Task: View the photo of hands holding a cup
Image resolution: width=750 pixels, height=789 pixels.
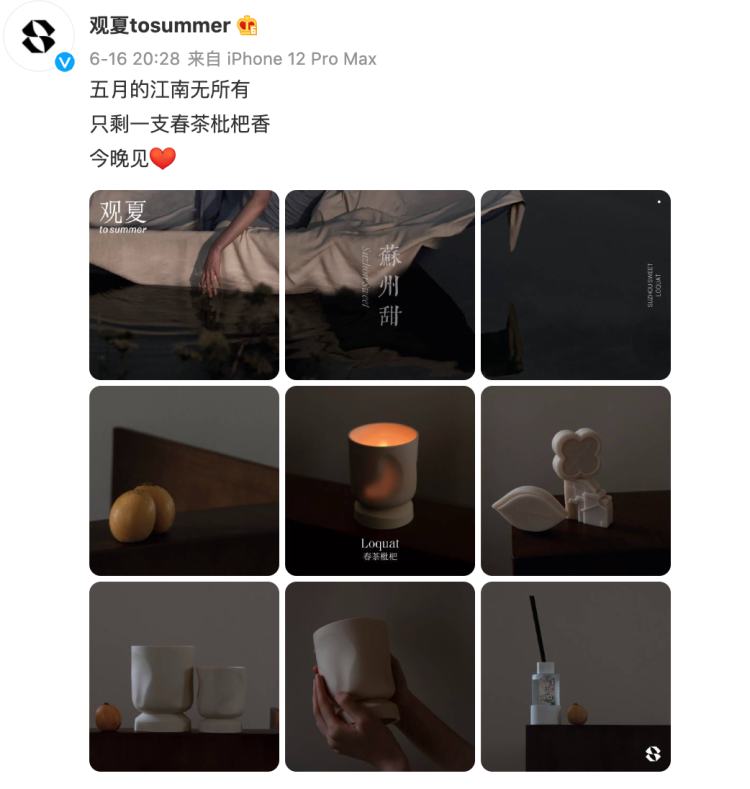Action: click(380, 676)
